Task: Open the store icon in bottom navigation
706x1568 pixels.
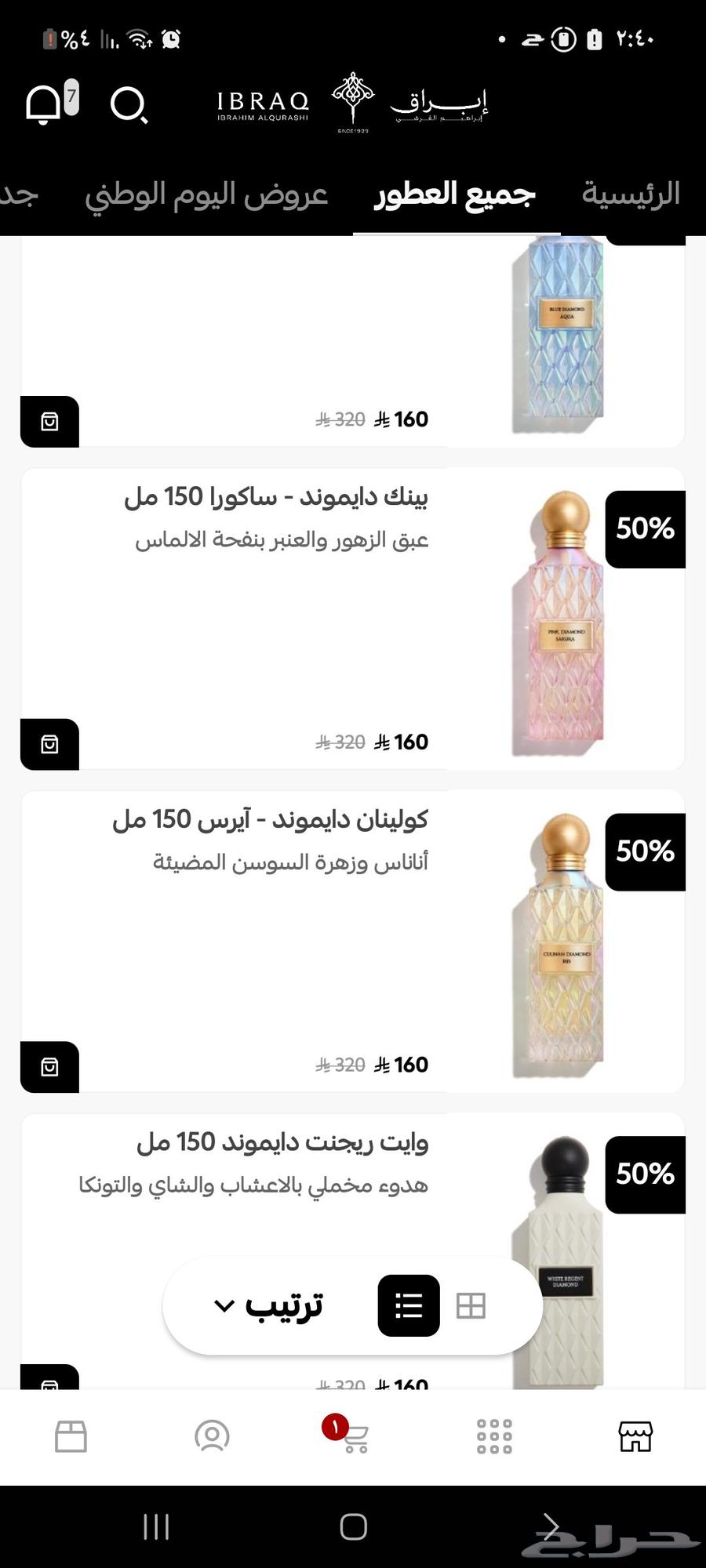Action: click(635, 1437)
